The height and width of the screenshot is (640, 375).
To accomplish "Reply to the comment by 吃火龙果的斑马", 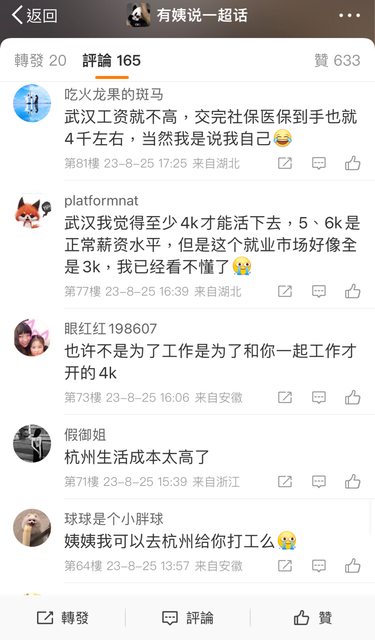I will click(319, 163).
